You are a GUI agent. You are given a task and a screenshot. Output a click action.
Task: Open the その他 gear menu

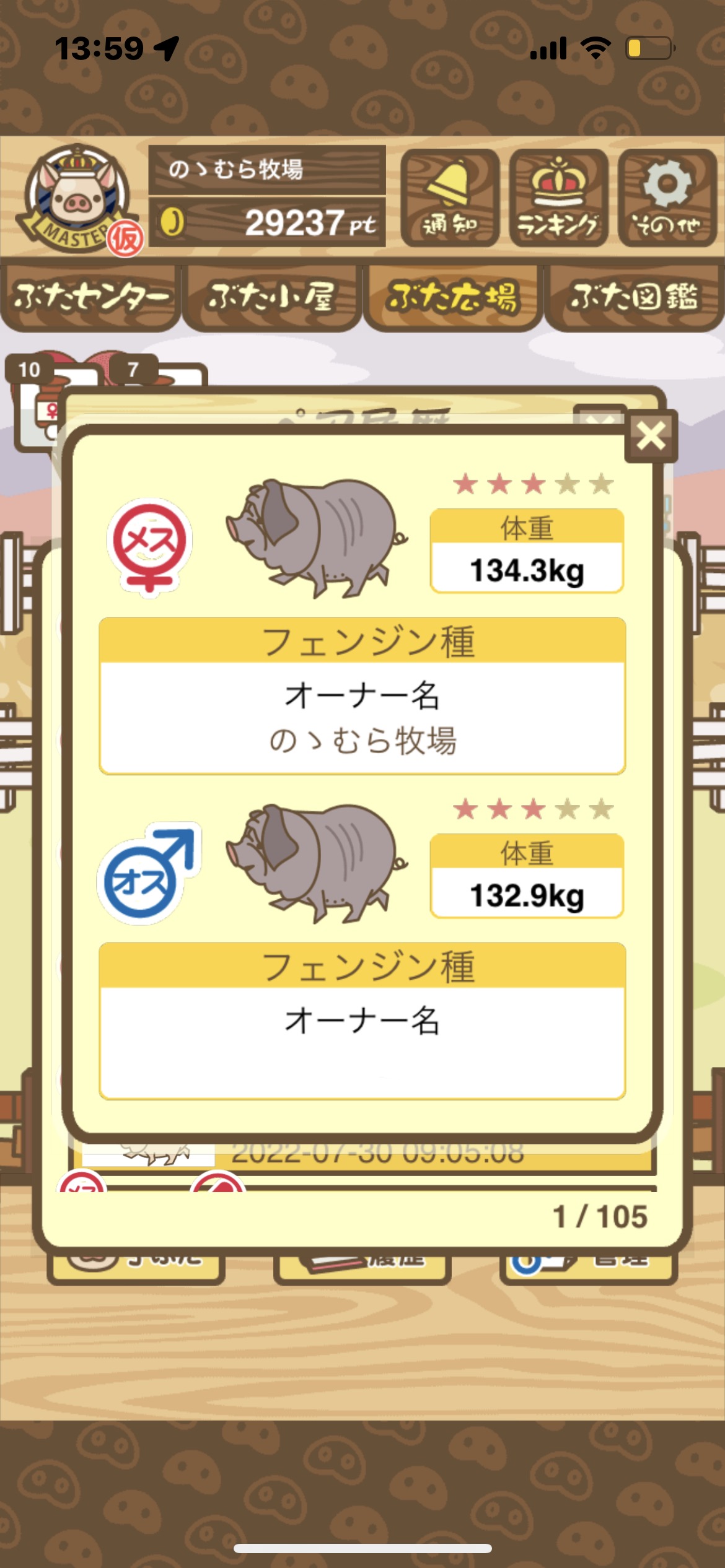point(667,198)
